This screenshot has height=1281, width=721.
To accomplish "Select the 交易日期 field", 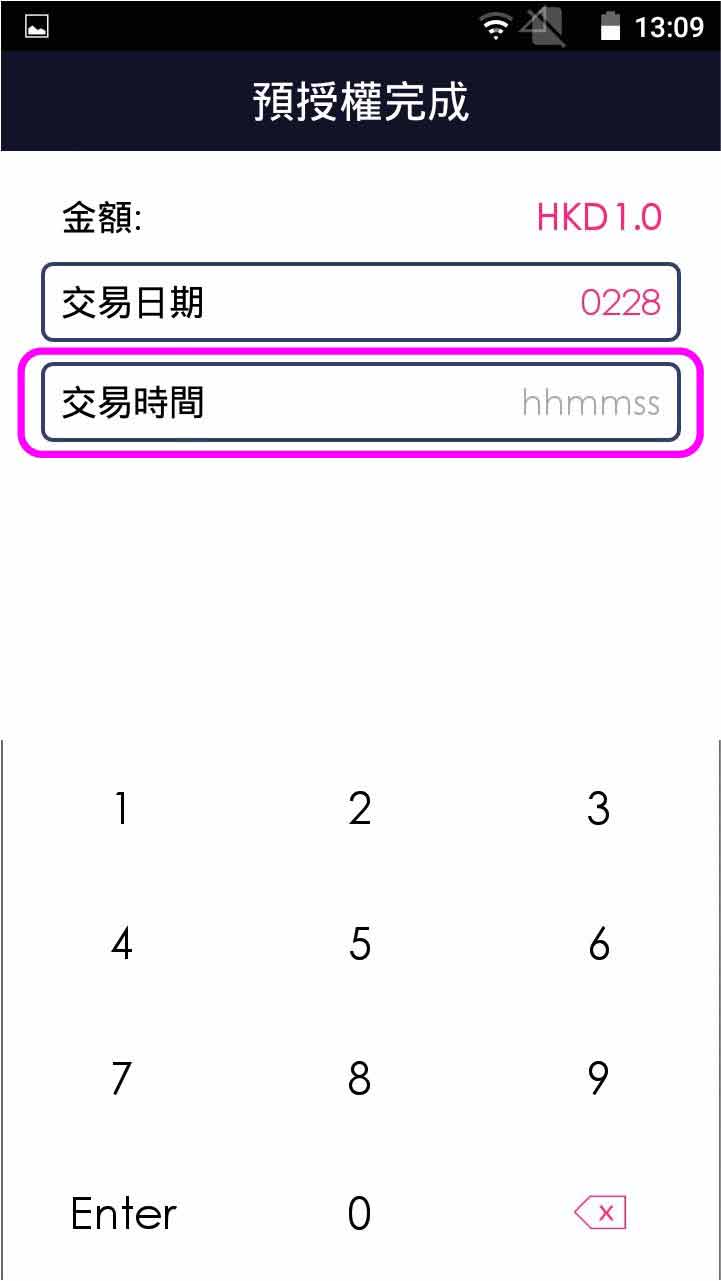I will tap(360, 302).
